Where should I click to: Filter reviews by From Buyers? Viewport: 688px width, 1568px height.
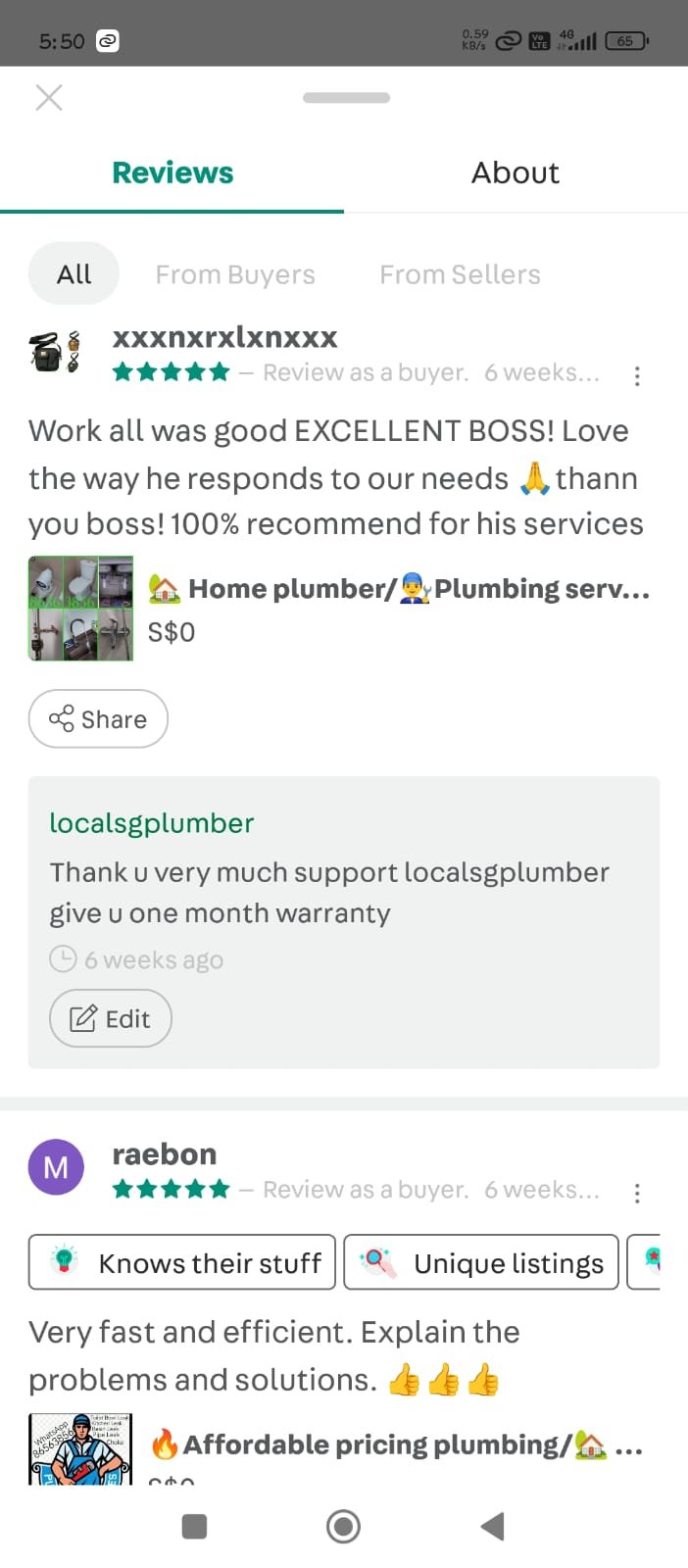click(x=235, y=274)
